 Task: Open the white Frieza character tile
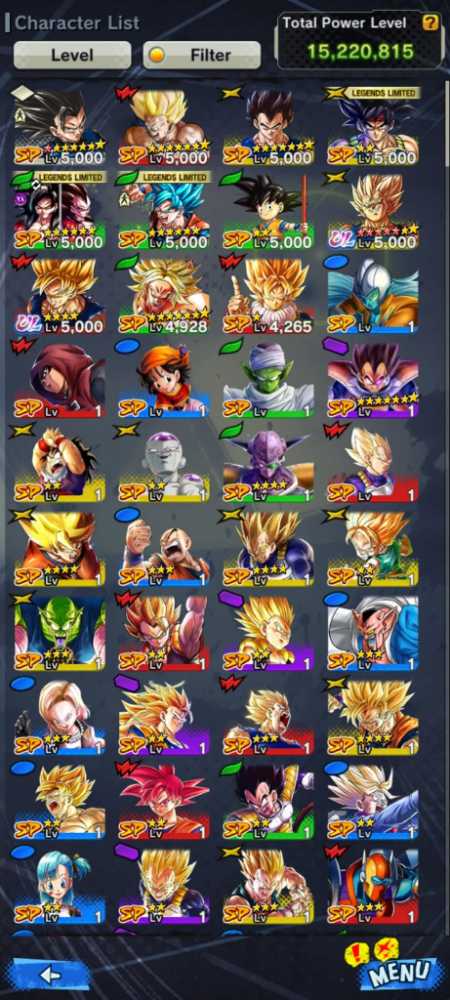[x=164, y=464]
